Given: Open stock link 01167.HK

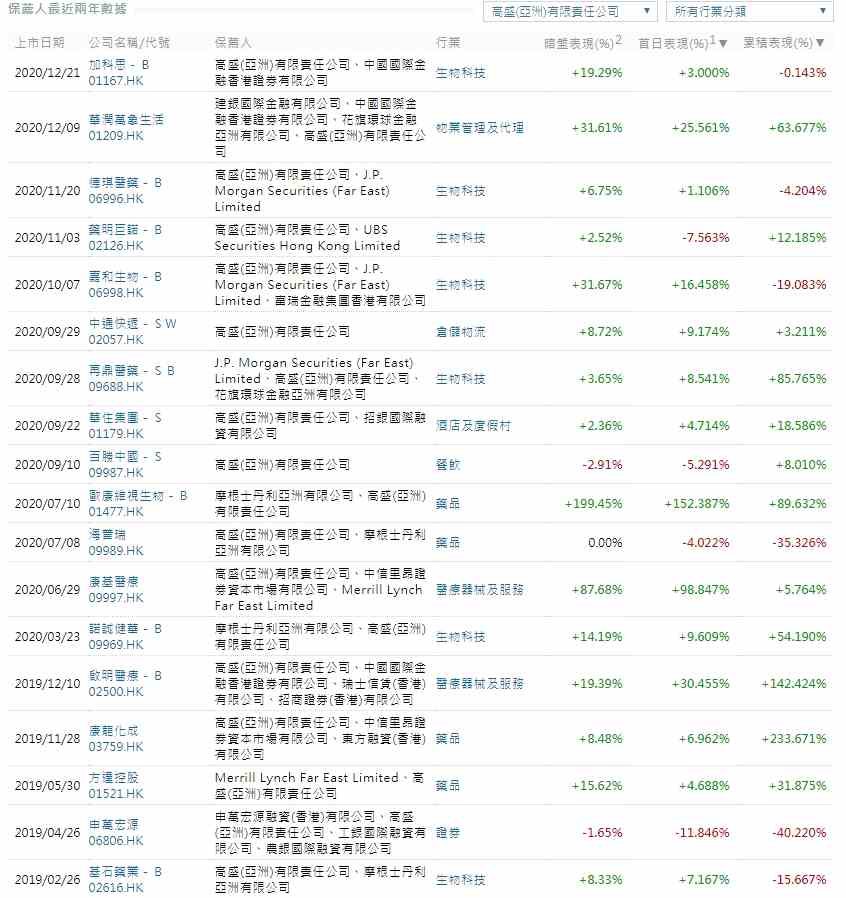Looking at the screenshot, I should (x=116, y=81).
